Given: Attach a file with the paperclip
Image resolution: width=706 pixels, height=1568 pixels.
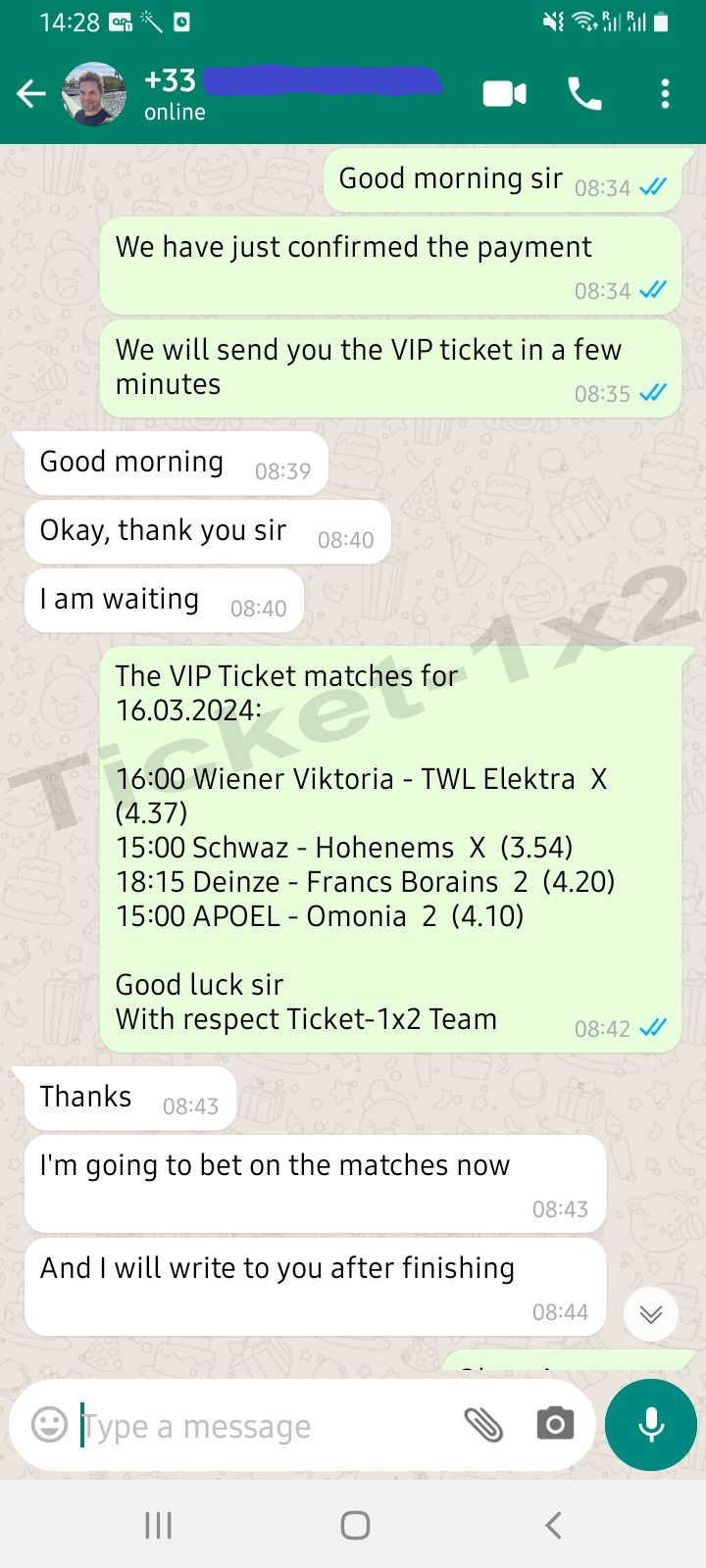Looking at the screenshot, I should point(483,1425).
